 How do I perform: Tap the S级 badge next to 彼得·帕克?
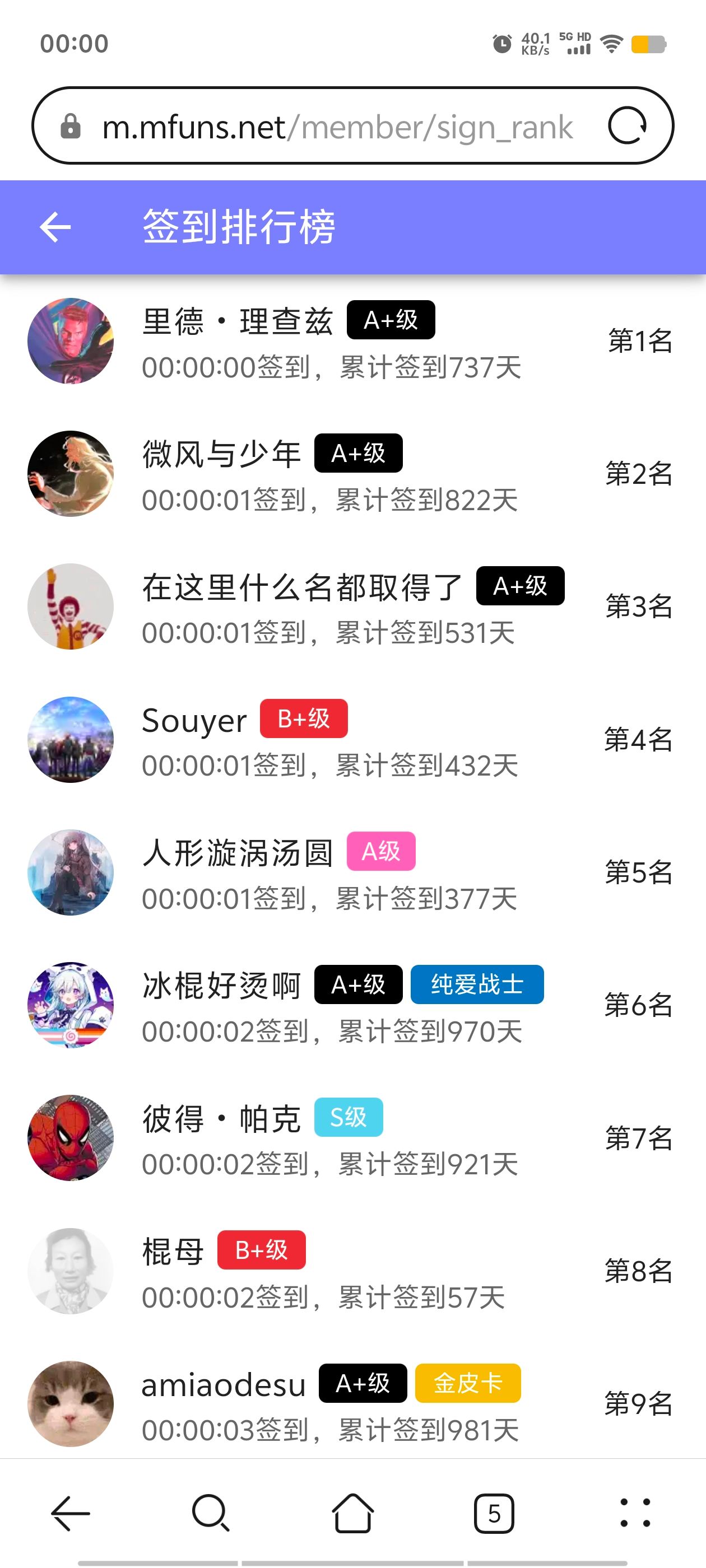[348, 1118]
